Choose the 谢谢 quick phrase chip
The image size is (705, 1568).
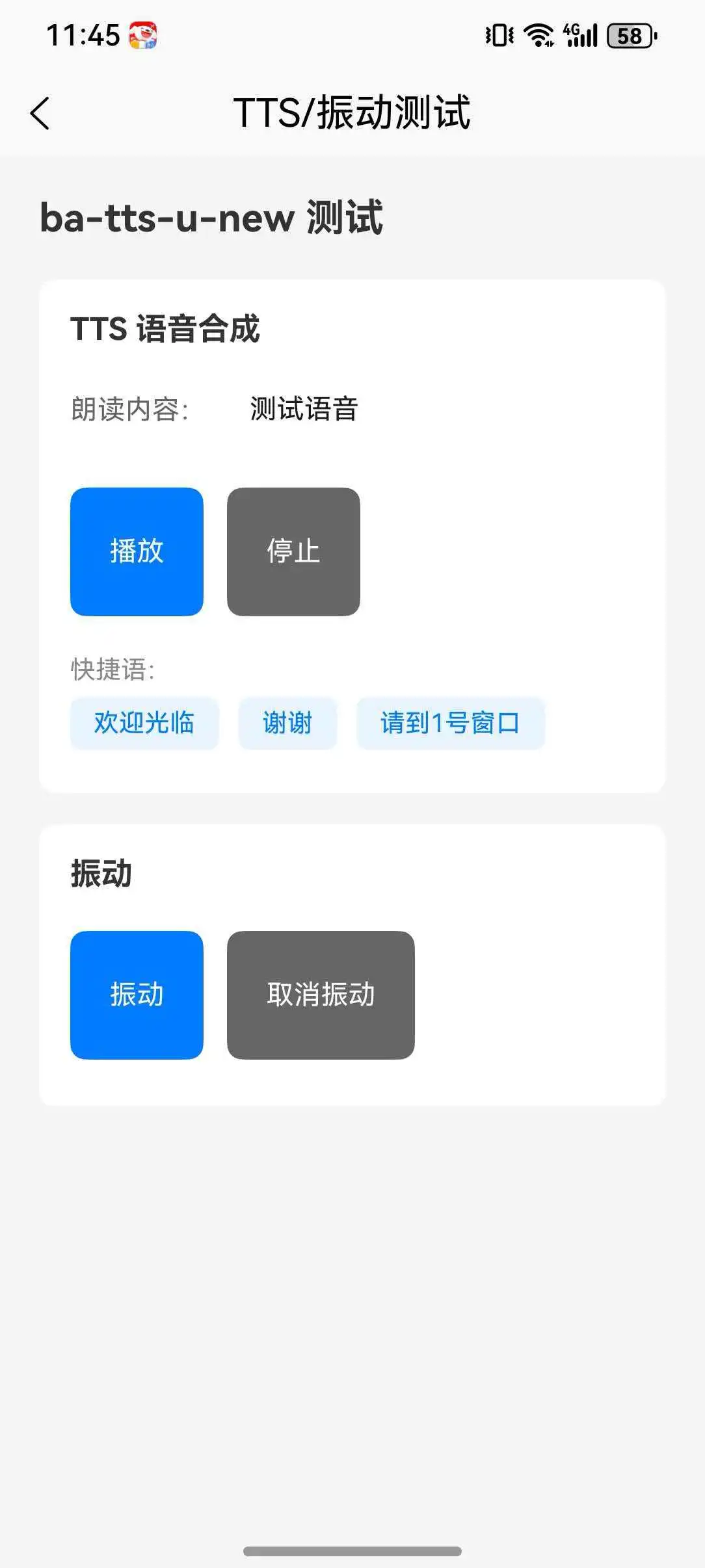tap(287, 723)
